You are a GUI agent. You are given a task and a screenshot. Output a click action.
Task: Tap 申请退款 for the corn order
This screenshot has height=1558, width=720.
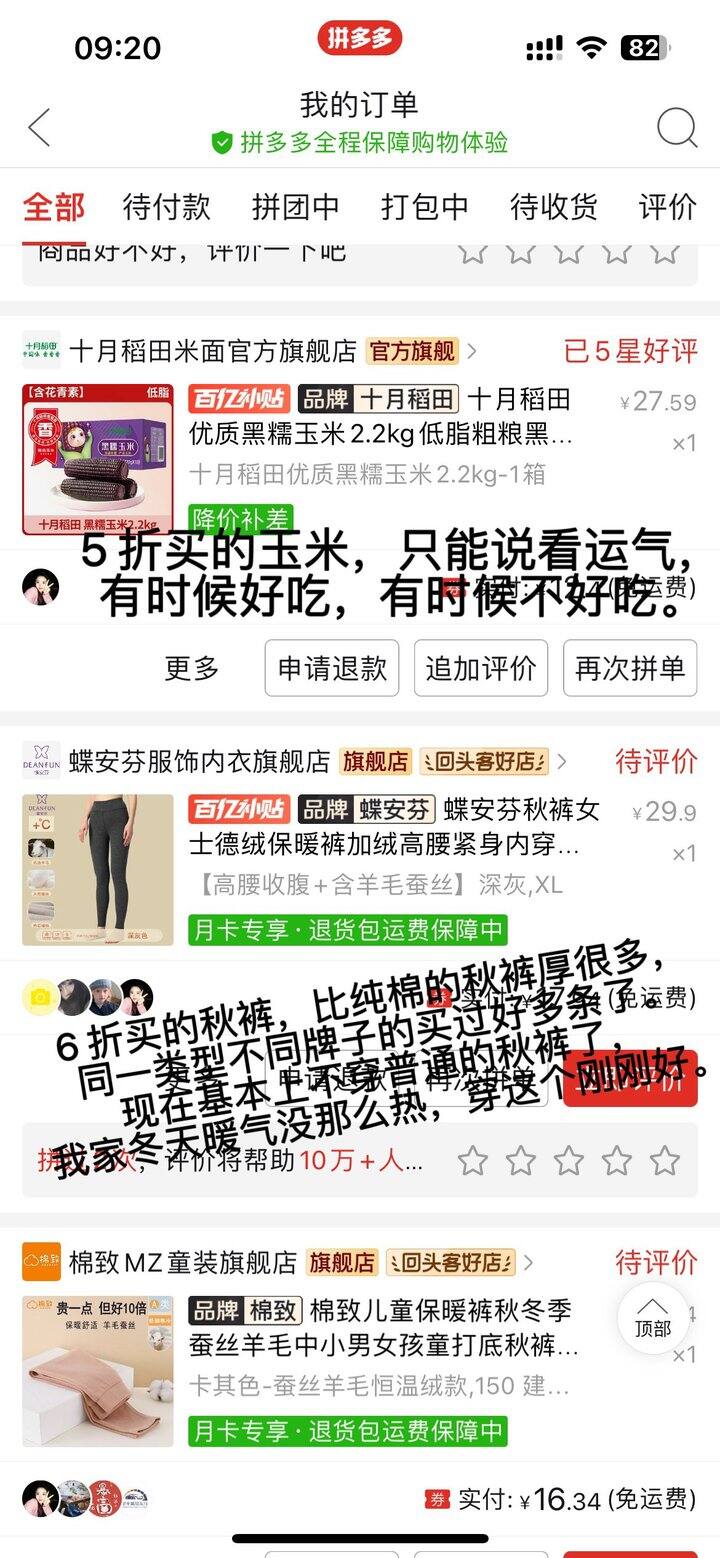click(x=332, y=668)
